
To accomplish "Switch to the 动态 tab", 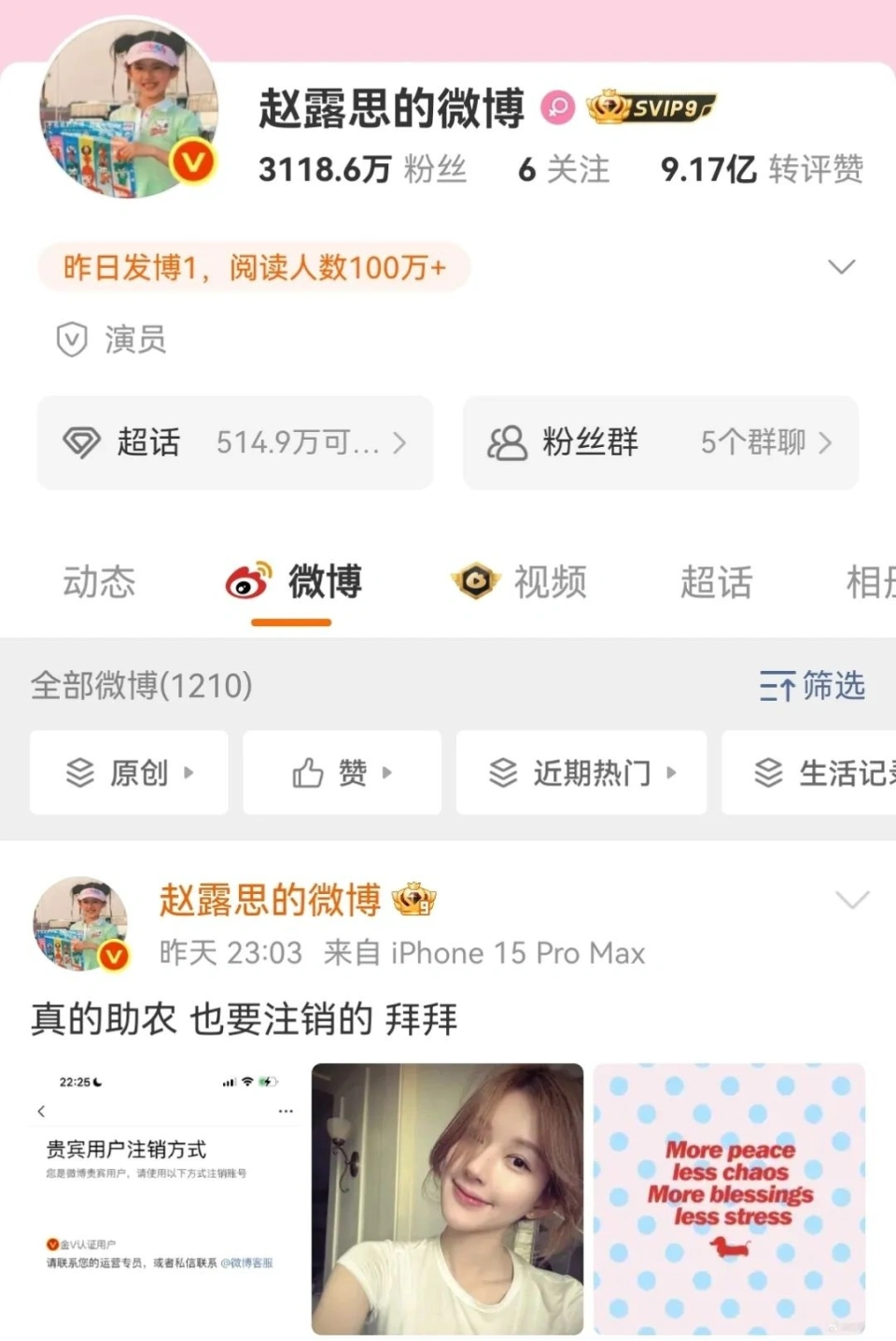I will click(x=99, y=582).
